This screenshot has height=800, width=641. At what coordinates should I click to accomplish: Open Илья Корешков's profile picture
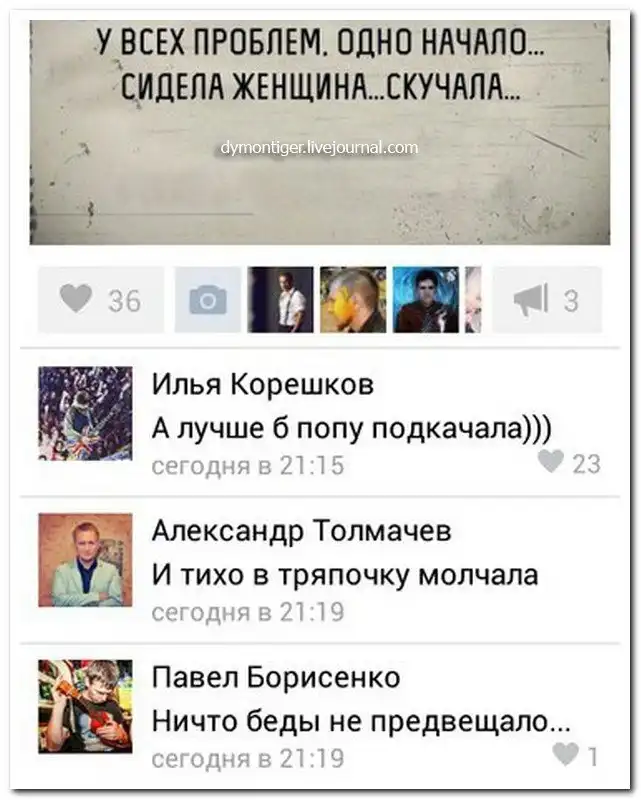85,413
